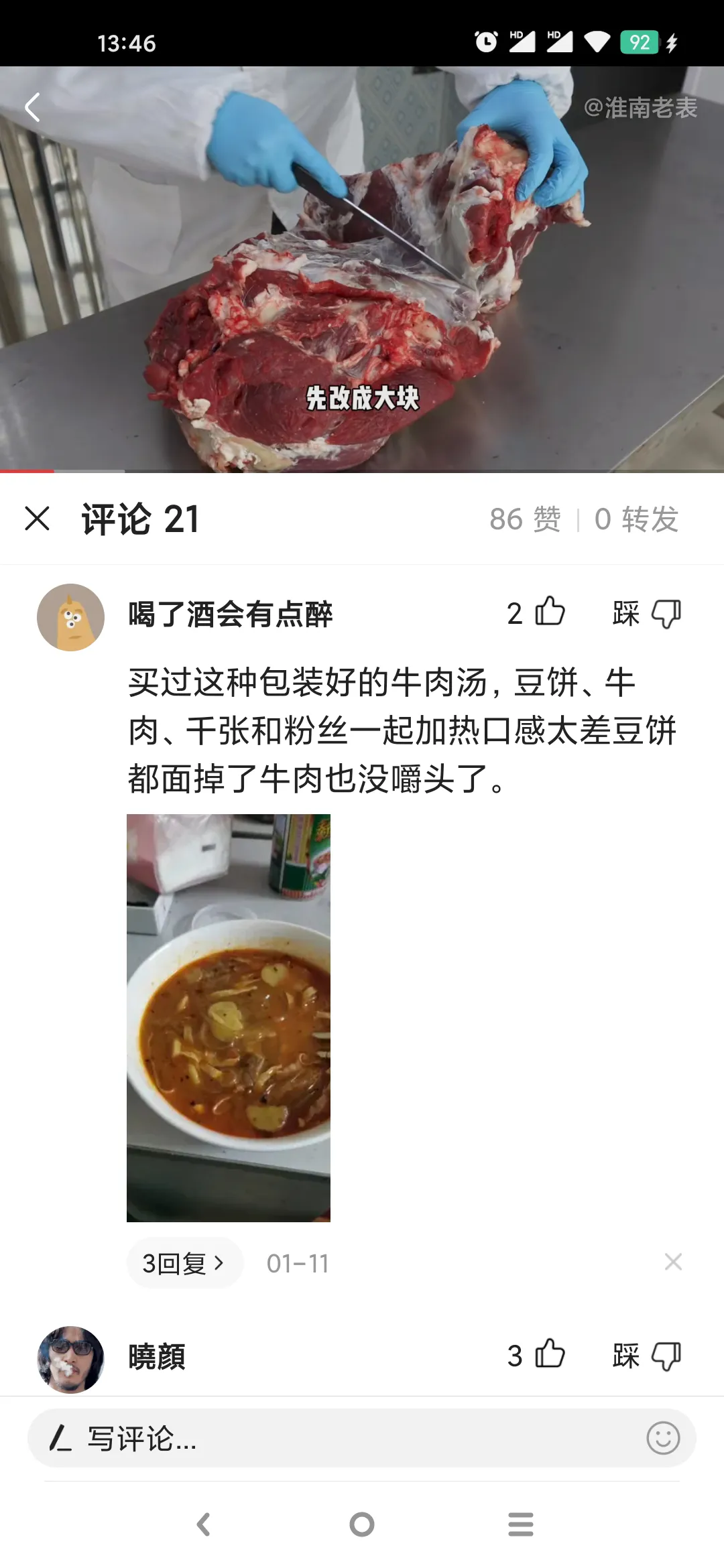Tap the 86 赞 like count

coord(525,519)
